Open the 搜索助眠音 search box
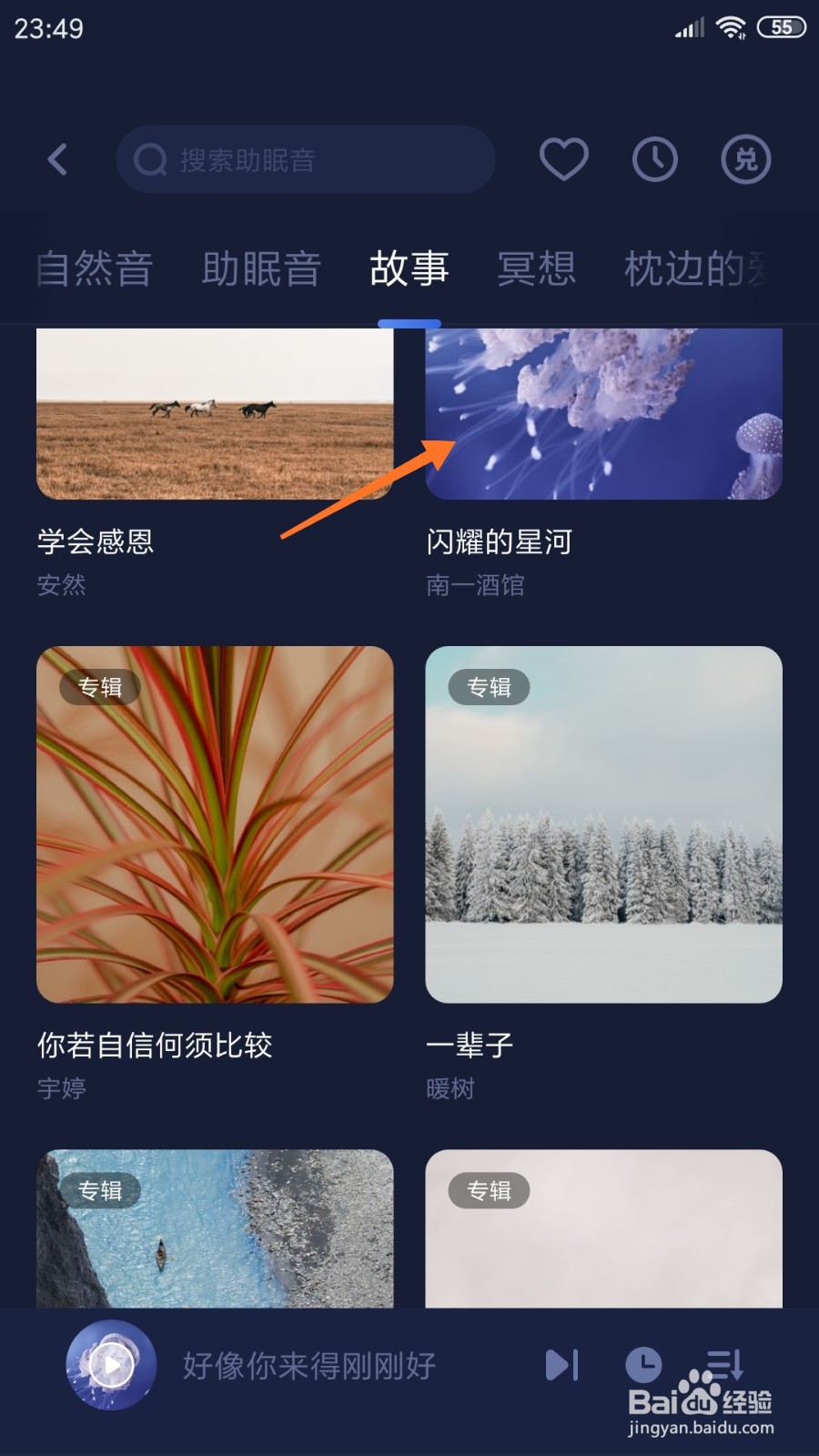819x1456 pixels. (306, 160)
